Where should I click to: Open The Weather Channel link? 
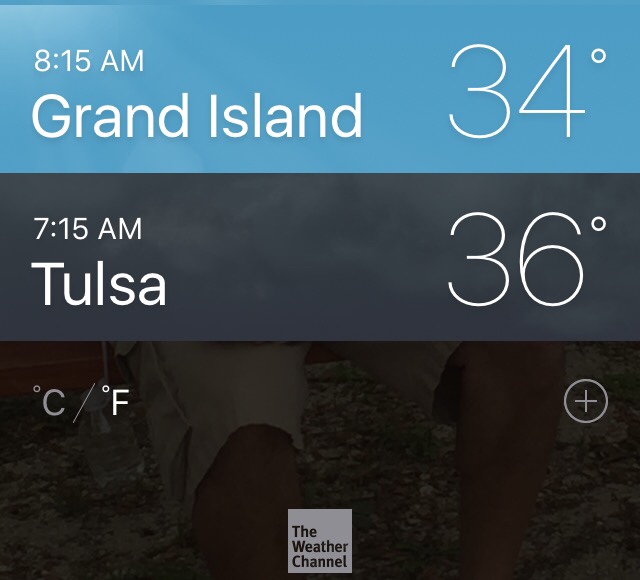click(x=320, y=541)
